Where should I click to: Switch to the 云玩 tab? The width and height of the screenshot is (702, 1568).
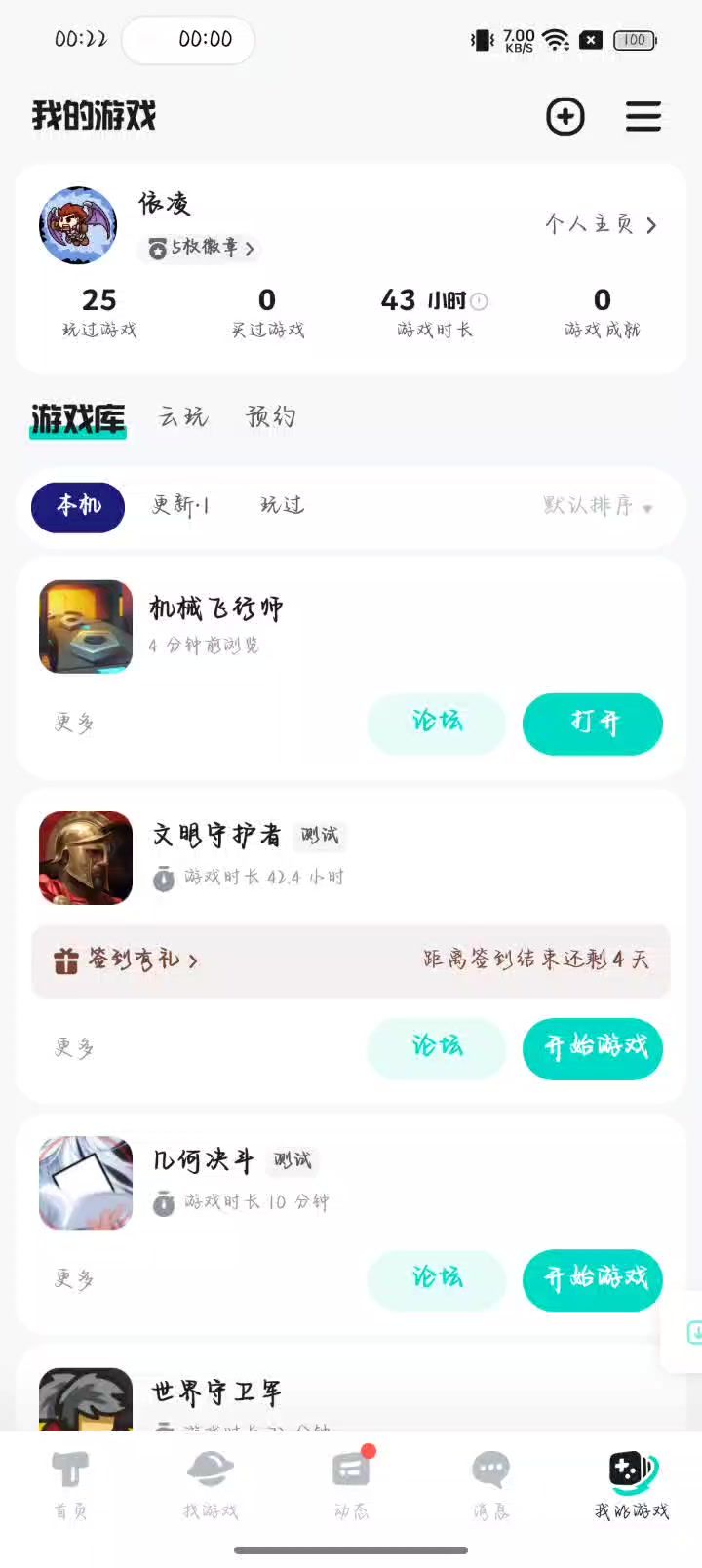coord(183,417)
